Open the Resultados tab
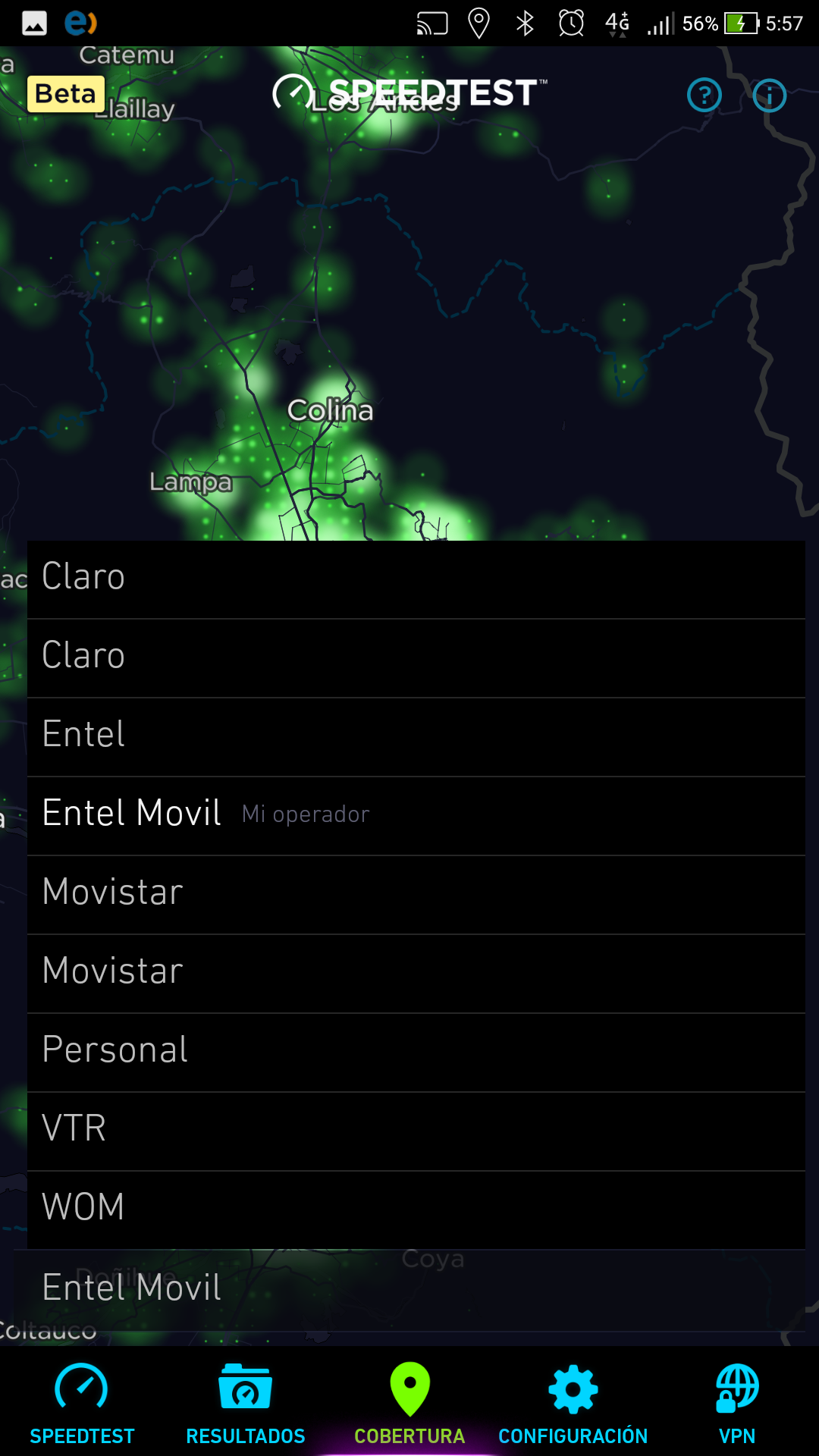This screenshot has width=819, height=1456. [x=246, y=1403]
